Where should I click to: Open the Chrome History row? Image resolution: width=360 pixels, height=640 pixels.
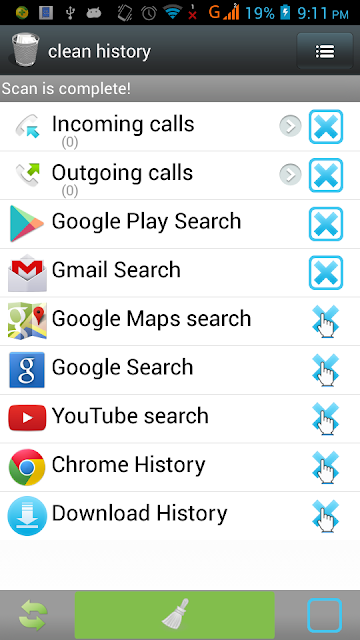pyautogui.click(x=180, y=467)
